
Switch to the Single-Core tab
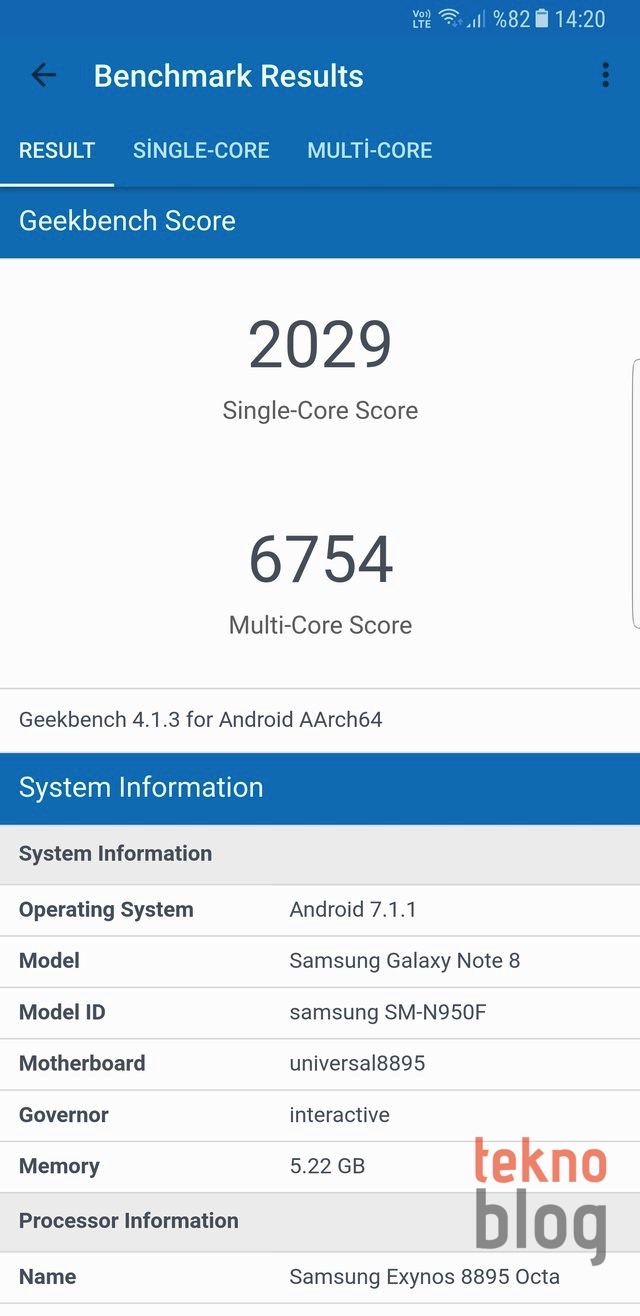point(201,151)
